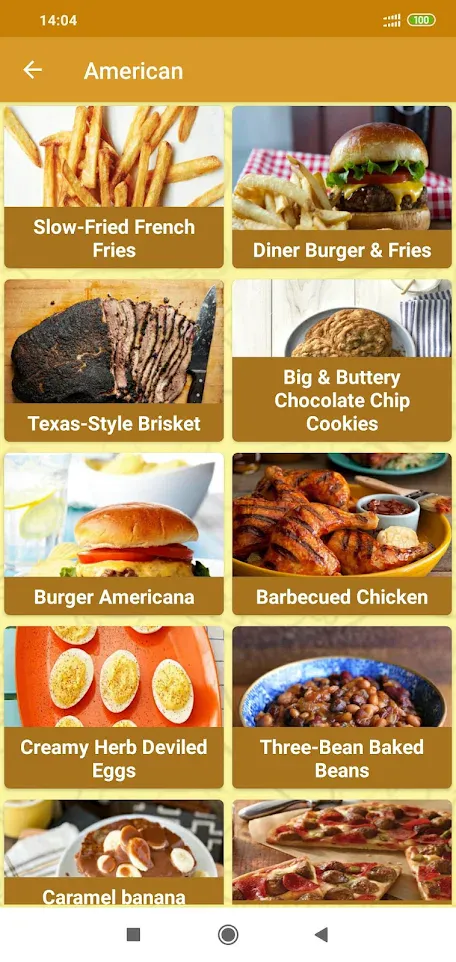View the Texas-Style Brisket recipe
Image resolution: width=456 pixels, height=962 pixels.
click(x=114, y=361)
